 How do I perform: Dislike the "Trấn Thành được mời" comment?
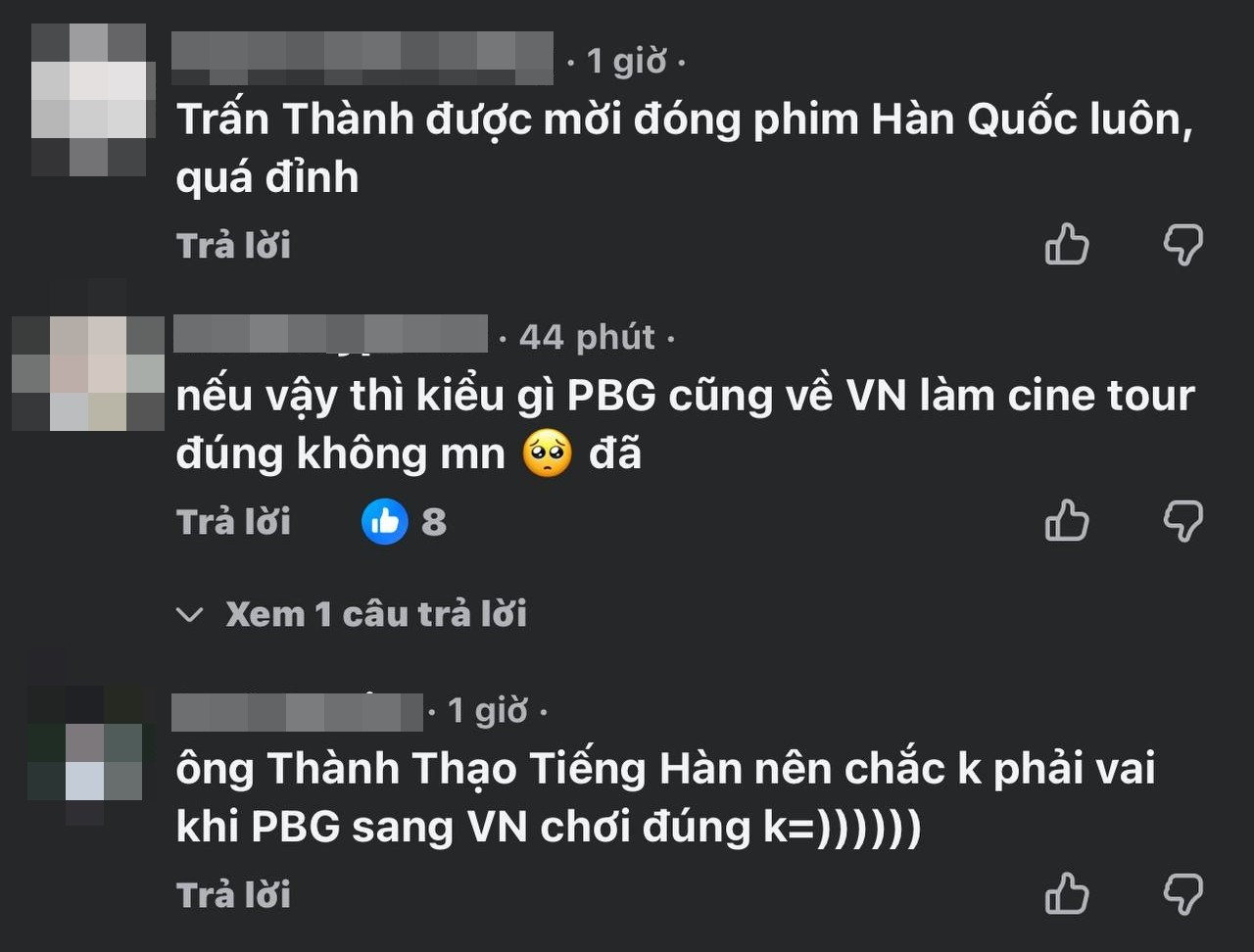(x=1182, y=245)
